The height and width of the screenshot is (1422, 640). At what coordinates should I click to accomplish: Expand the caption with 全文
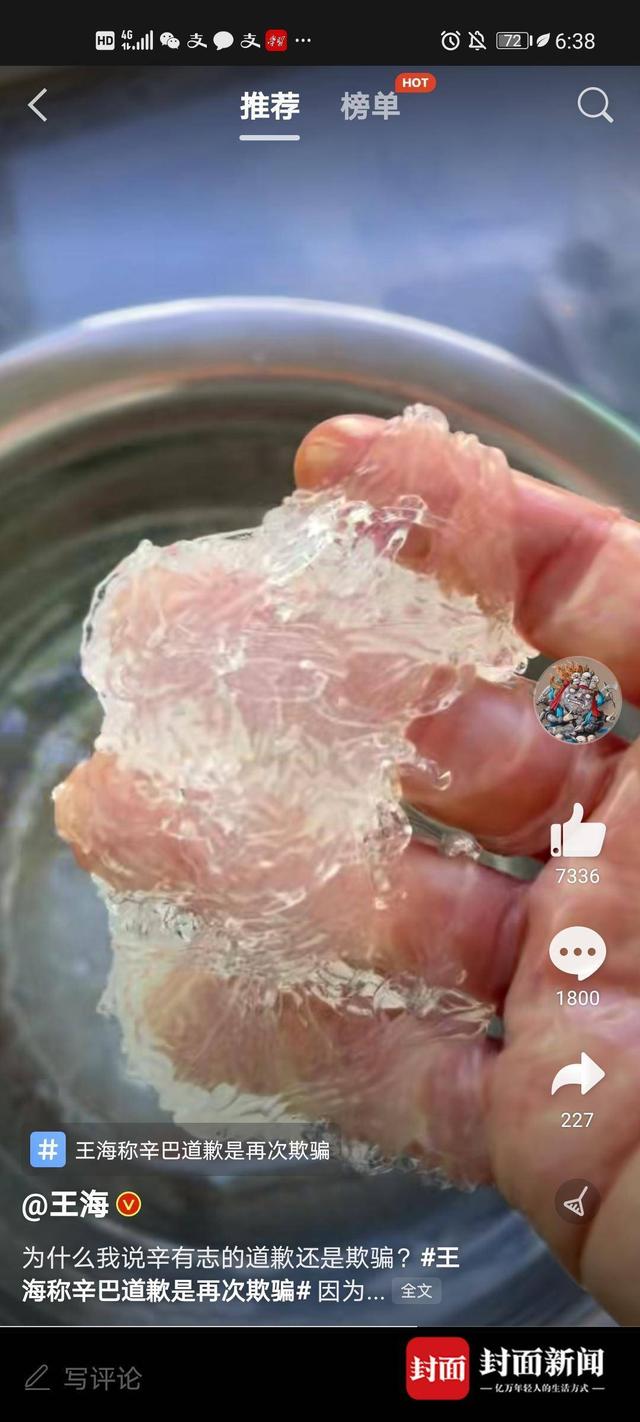pos(416,1291)
